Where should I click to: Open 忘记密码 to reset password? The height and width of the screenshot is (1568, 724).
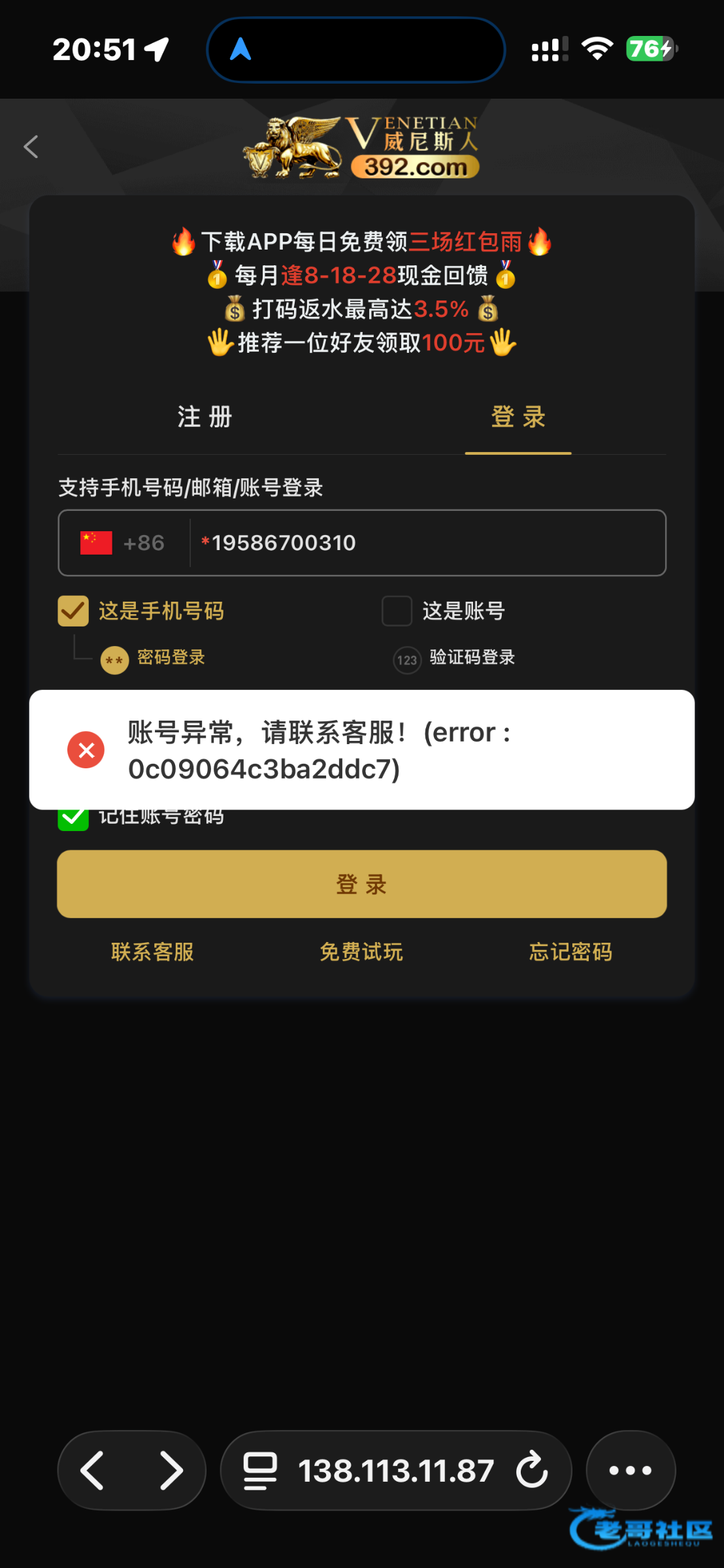(570, 952)
